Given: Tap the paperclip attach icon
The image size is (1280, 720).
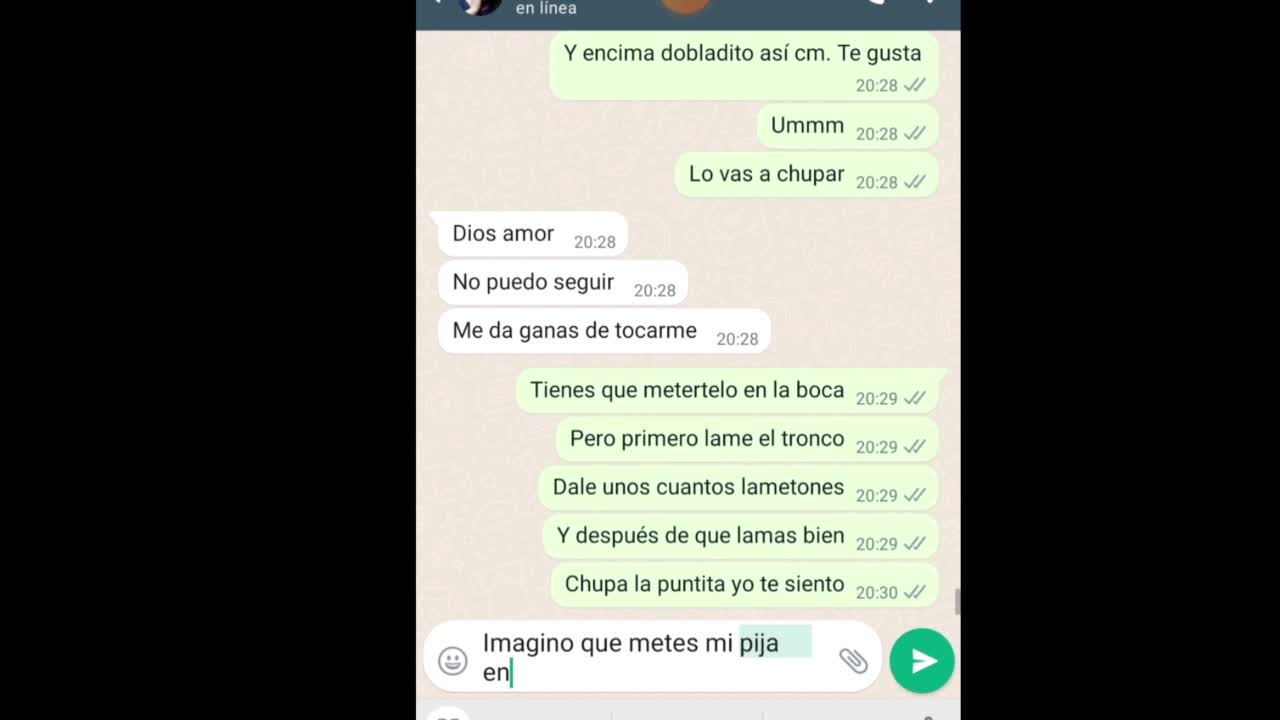Looking at the screenshot, I should coord(852,660).
